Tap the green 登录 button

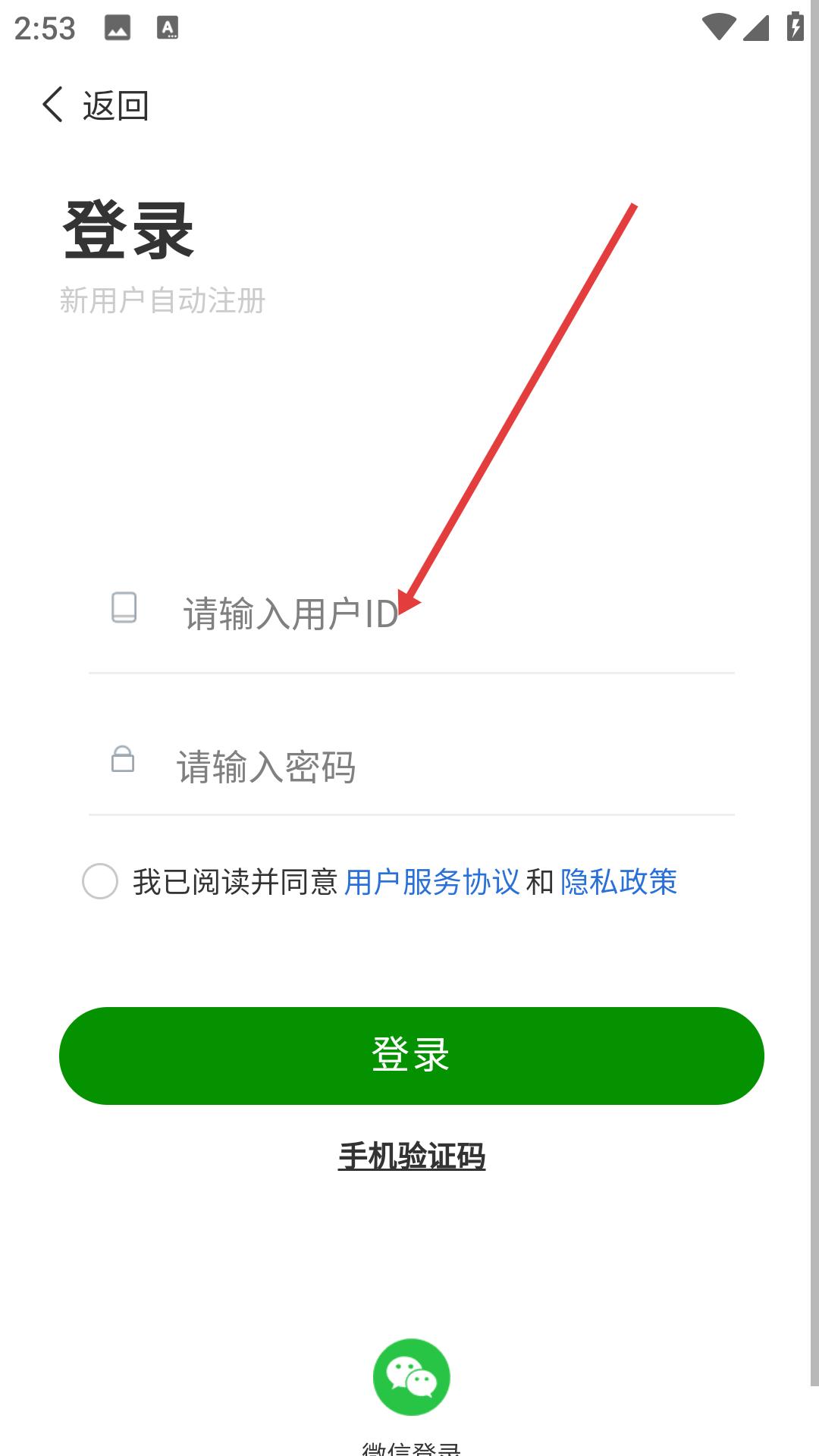[412, 1056]
